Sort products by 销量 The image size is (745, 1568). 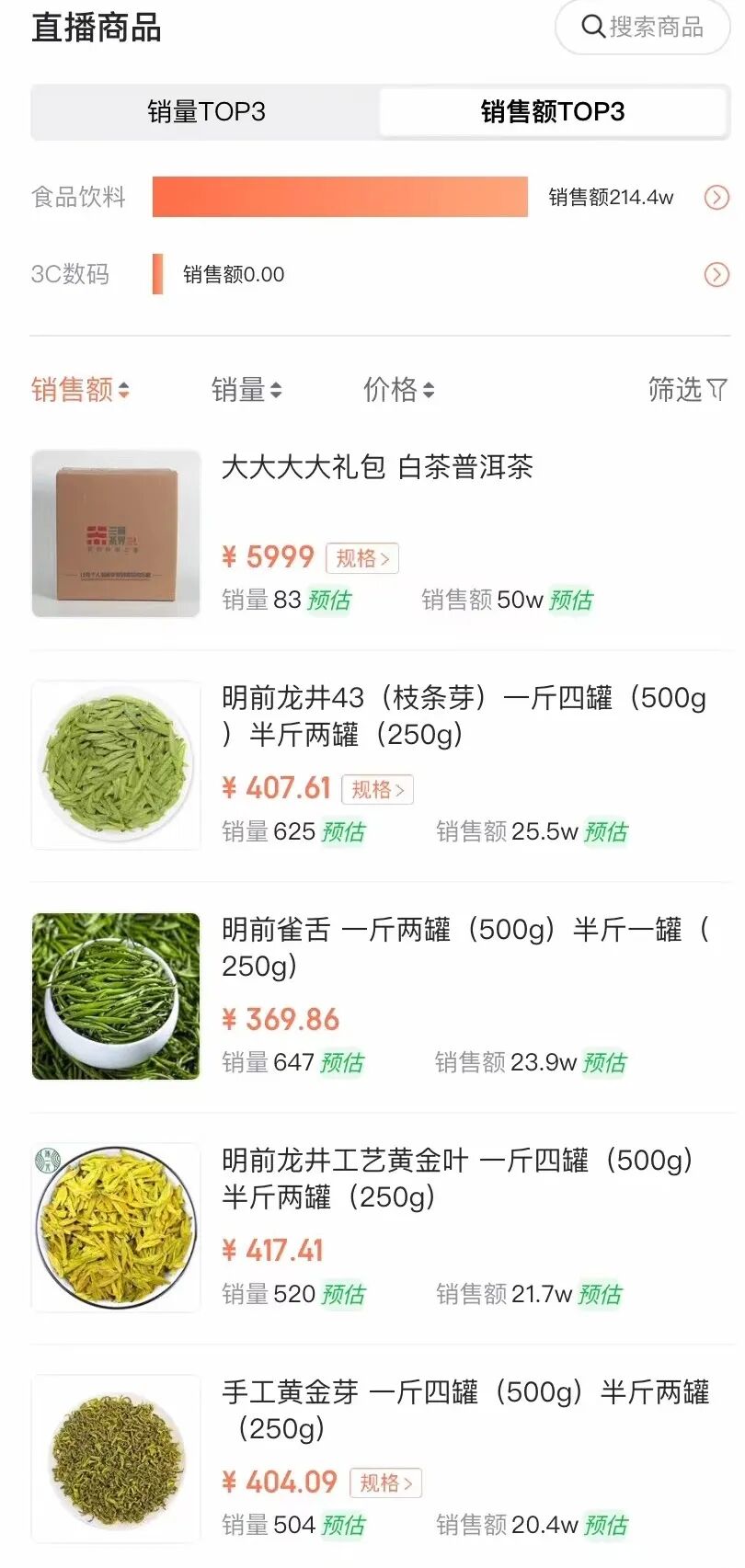[246, 390]
